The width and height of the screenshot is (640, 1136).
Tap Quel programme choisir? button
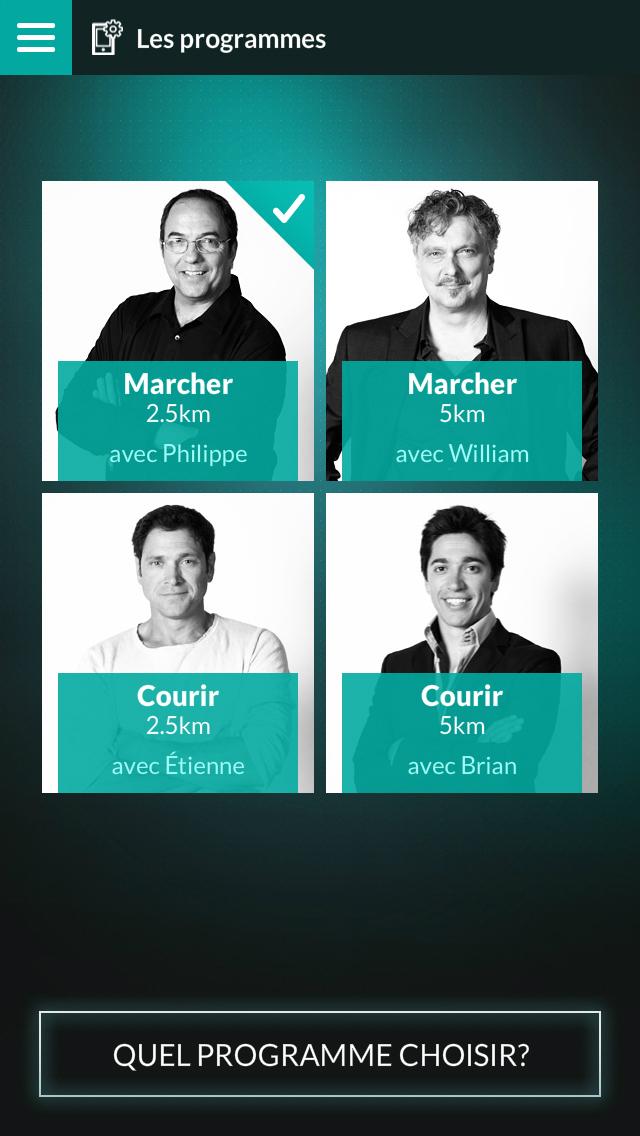tap(320, 1054)
